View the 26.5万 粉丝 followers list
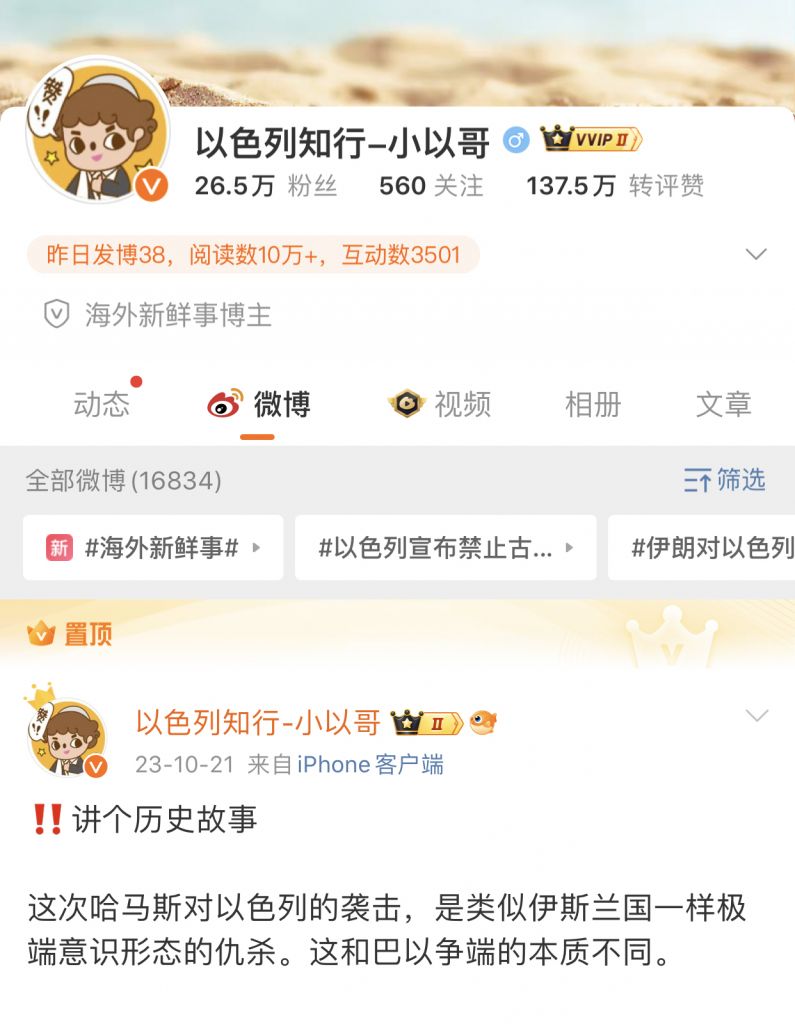The width and height of the screenshot is (795, 1024). (266, 186)
